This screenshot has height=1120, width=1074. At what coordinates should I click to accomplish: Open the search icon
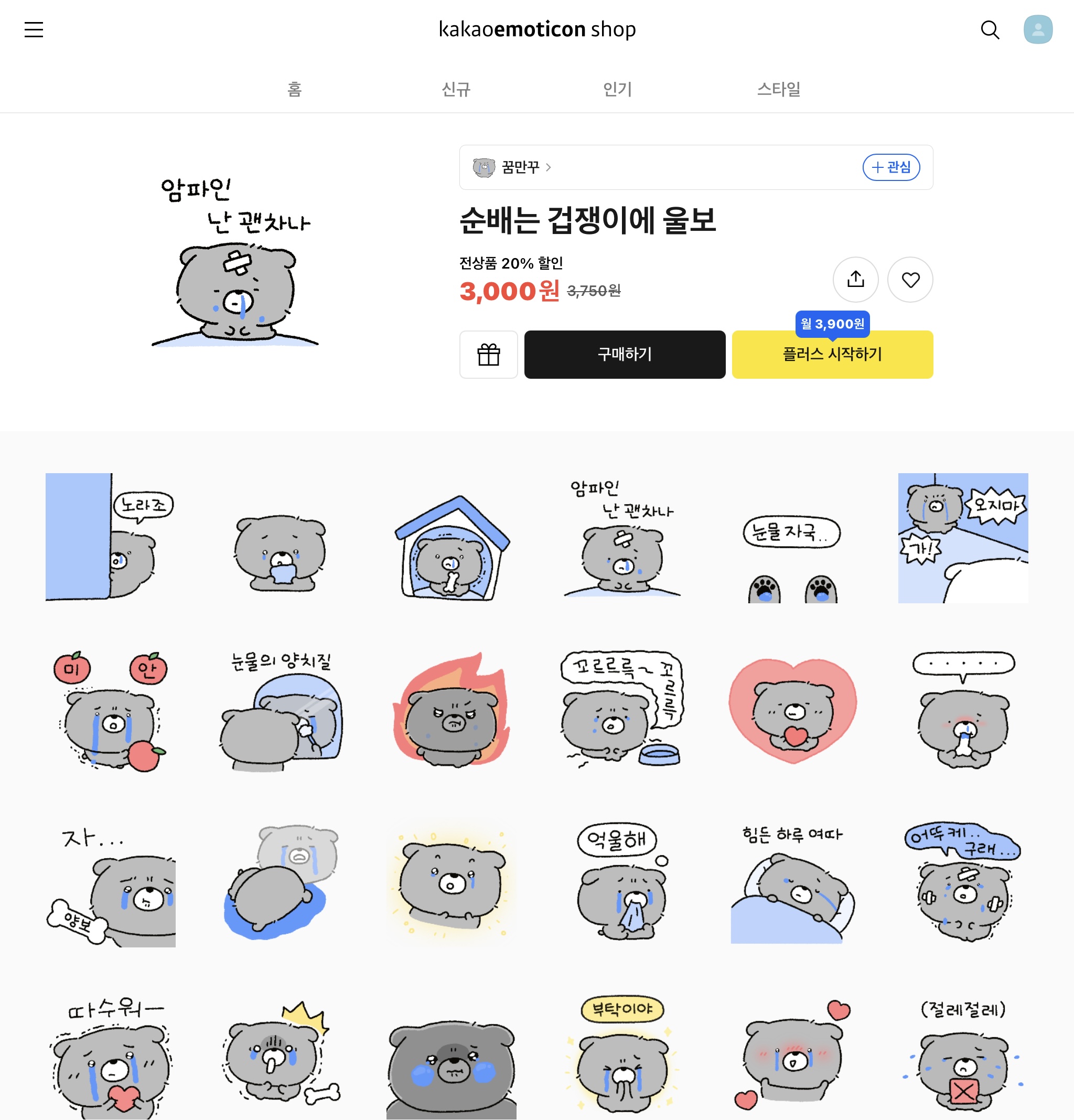[x=990, y=30]
